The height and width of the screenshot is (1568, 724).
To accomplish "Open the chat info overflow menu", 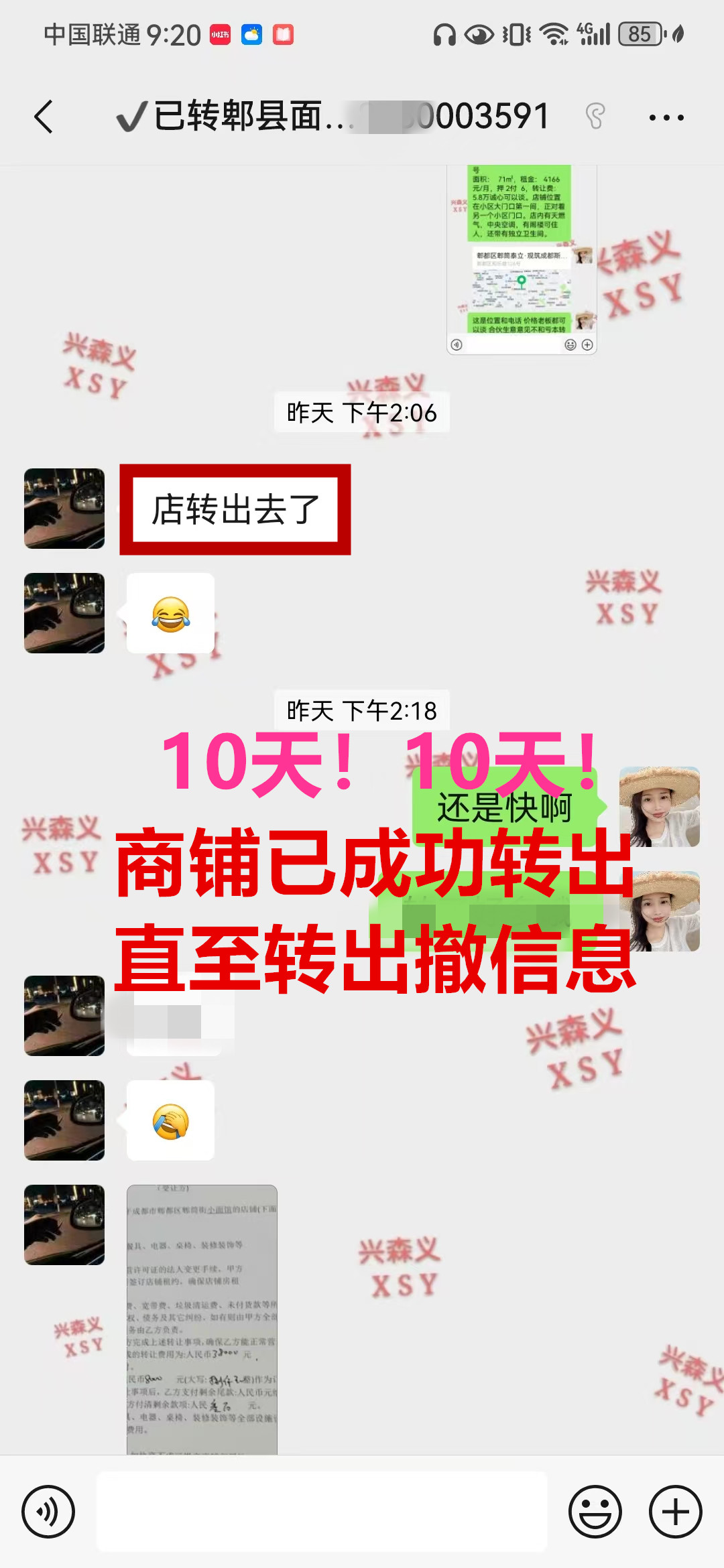I will [x=666, y=118].
